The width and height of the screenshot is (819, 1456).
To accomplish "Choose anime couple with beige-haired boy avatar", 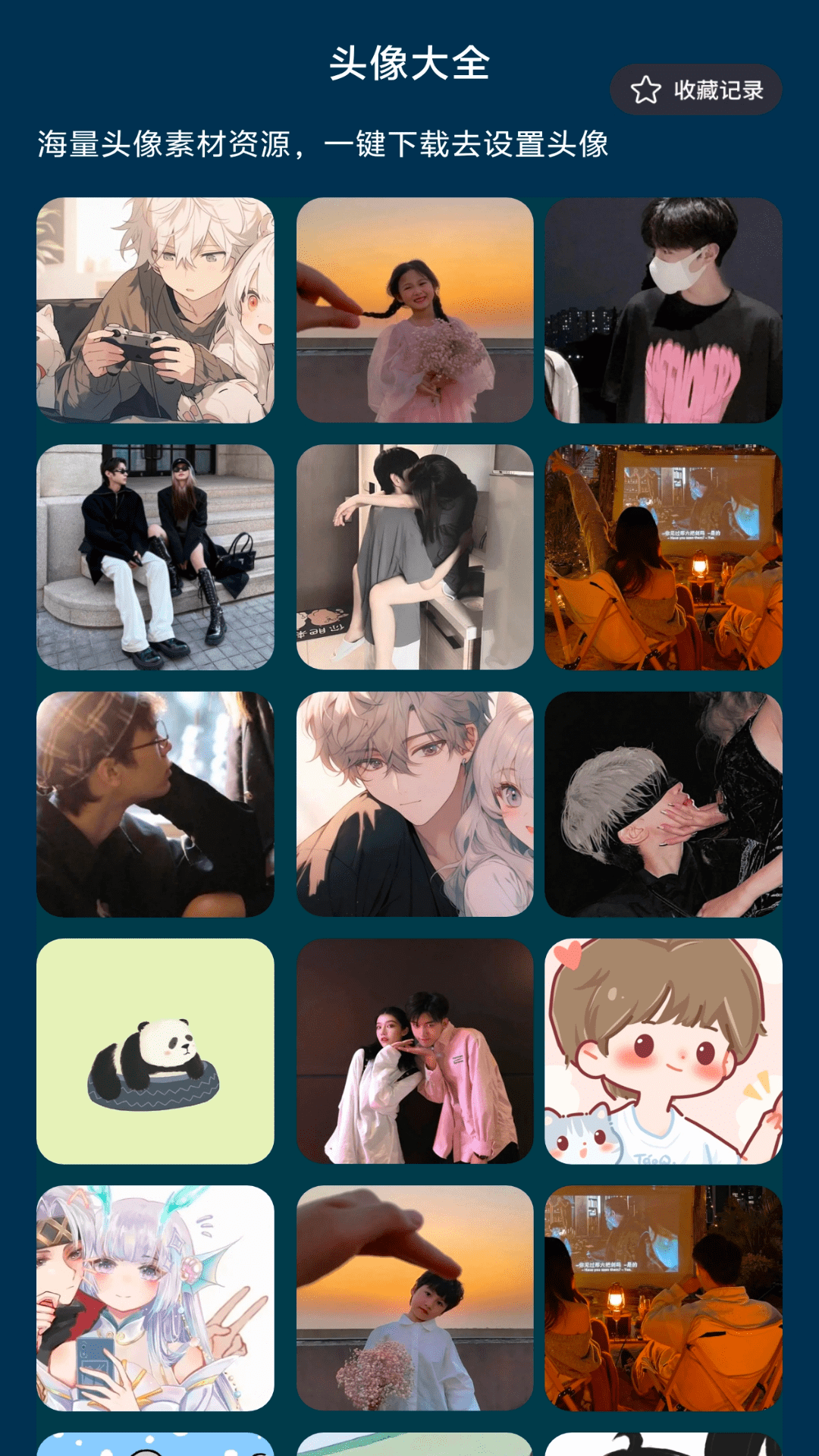I will tap(415, 805).
